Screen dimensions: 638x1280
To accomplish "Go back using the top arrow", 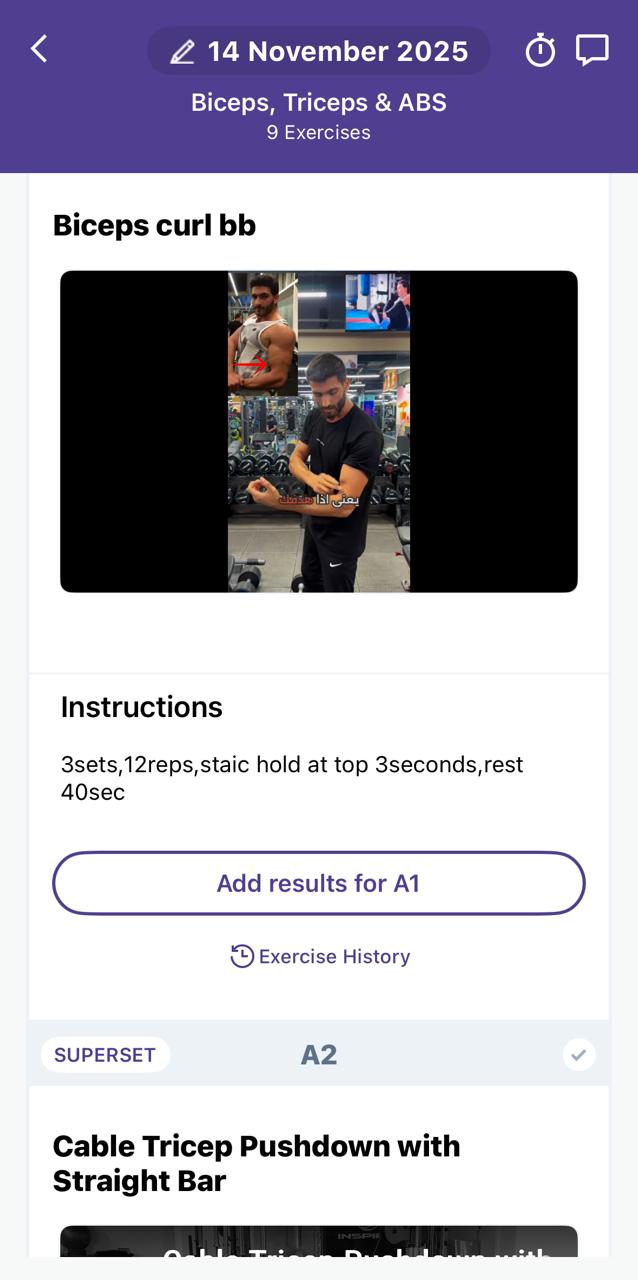I will (x=39, y=49).
